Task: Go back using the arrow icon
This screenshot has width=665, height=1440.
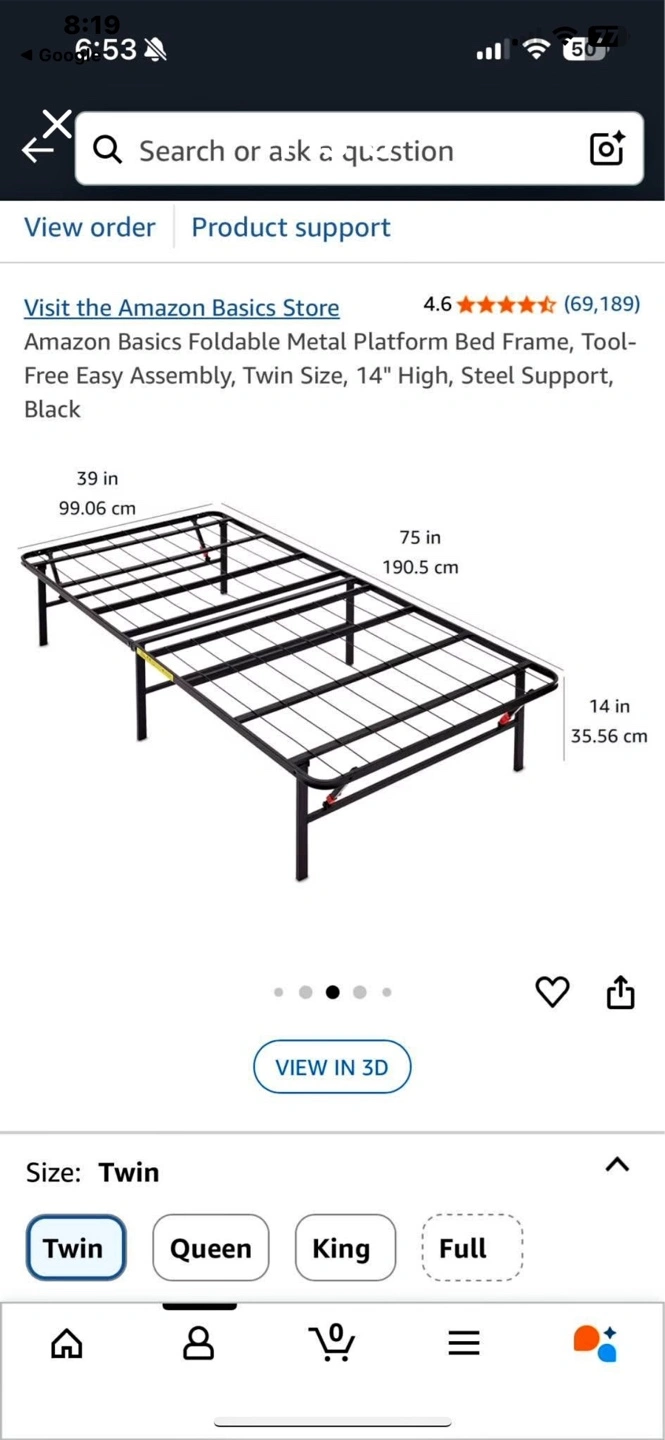Action: tap(38, 150)
